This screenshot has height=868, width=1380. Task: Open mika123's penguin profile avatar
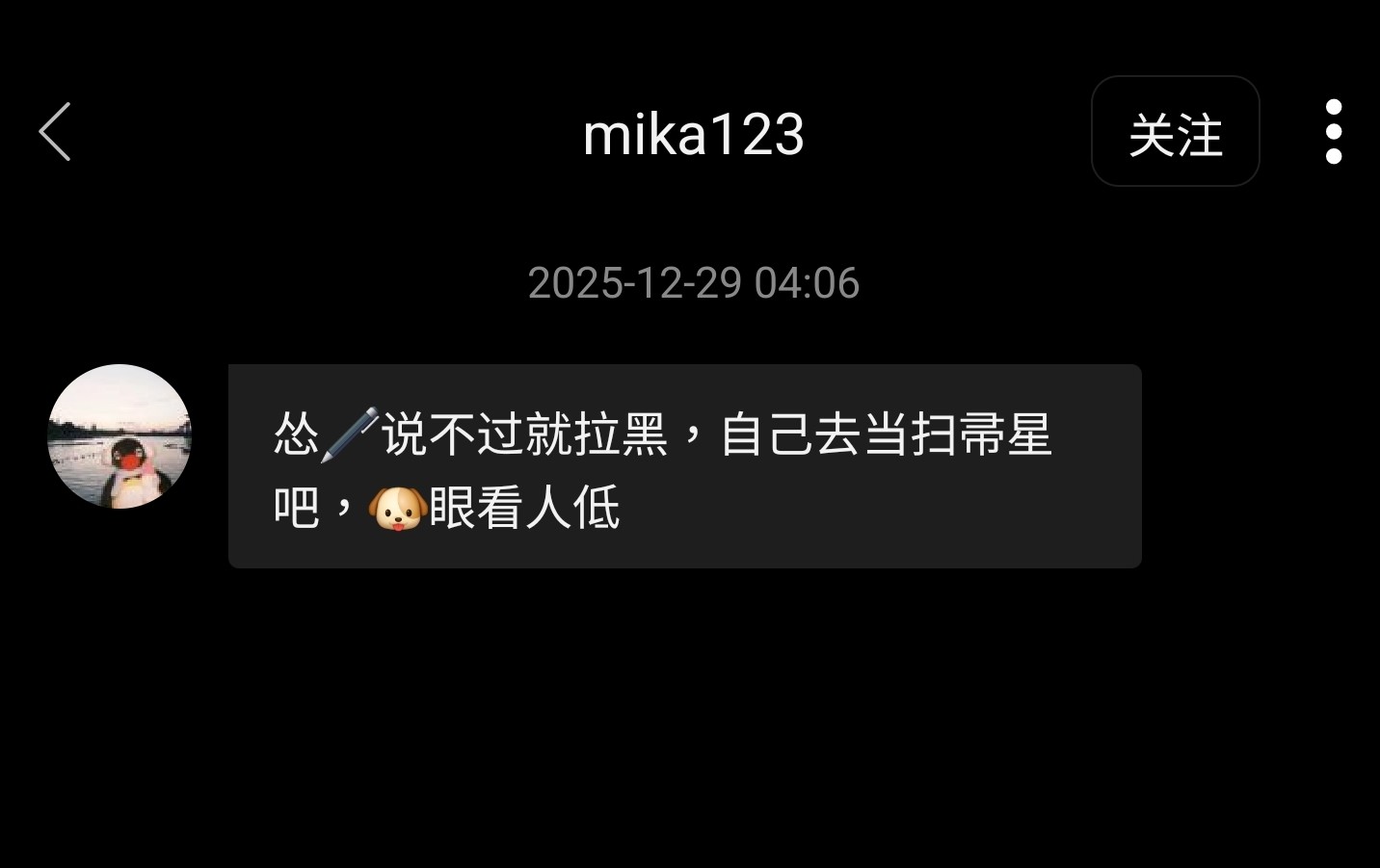[119, 436]
